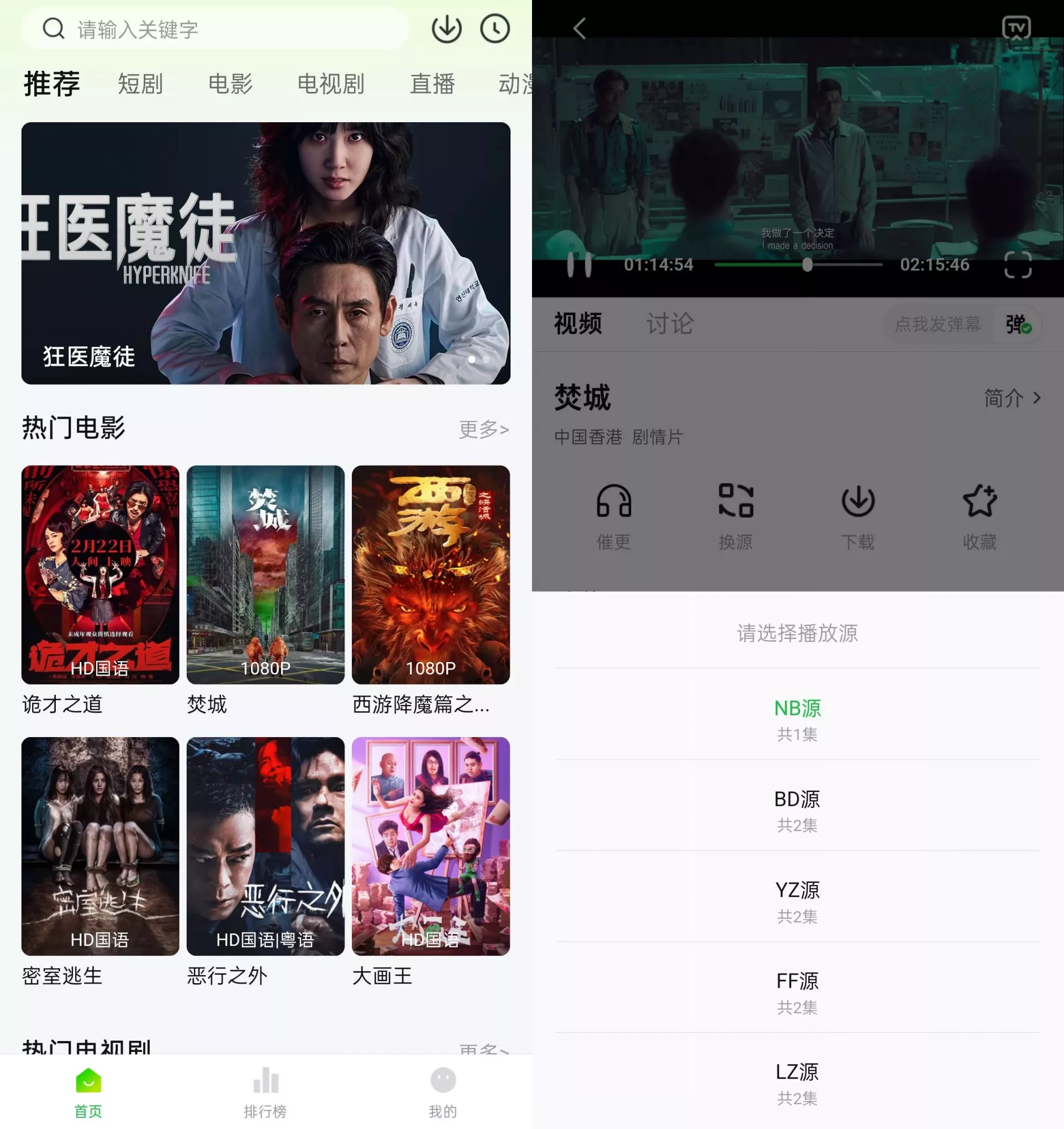
Task: Open the movie 诡才之道
Action: (x=100, y=575)
